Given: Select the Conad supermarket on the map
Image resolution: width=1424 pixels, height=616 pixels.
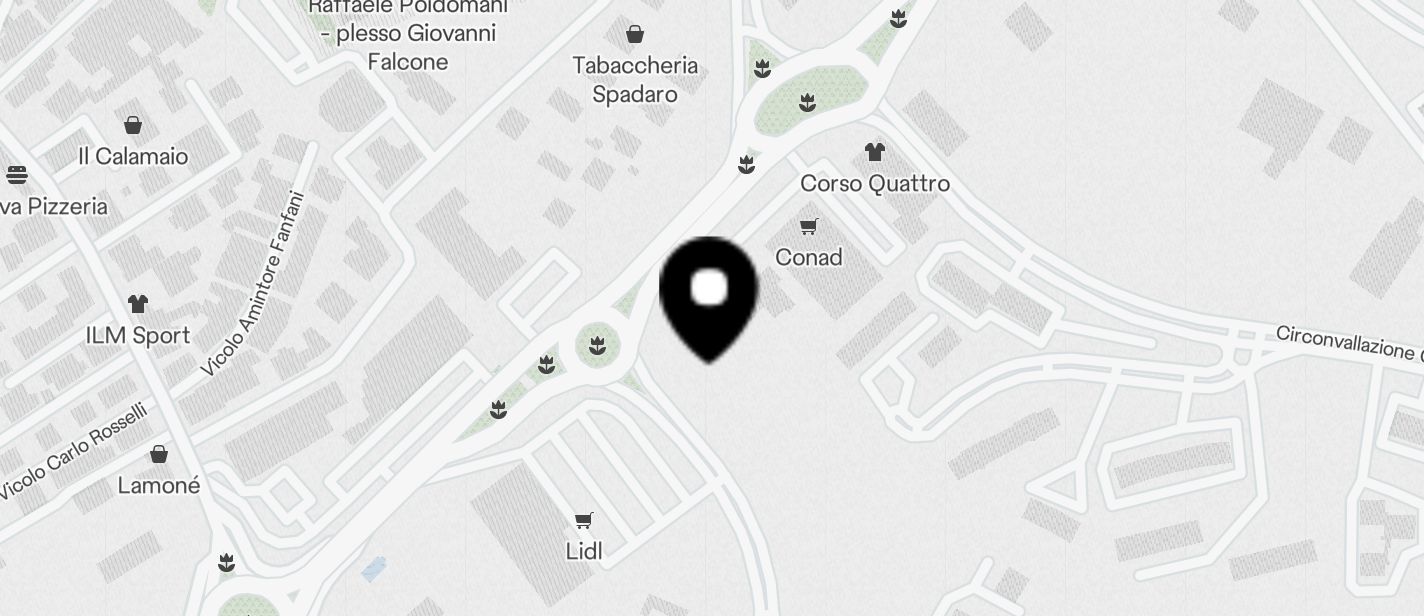Looking at the screenshot, I should click(x=809, y=227).
